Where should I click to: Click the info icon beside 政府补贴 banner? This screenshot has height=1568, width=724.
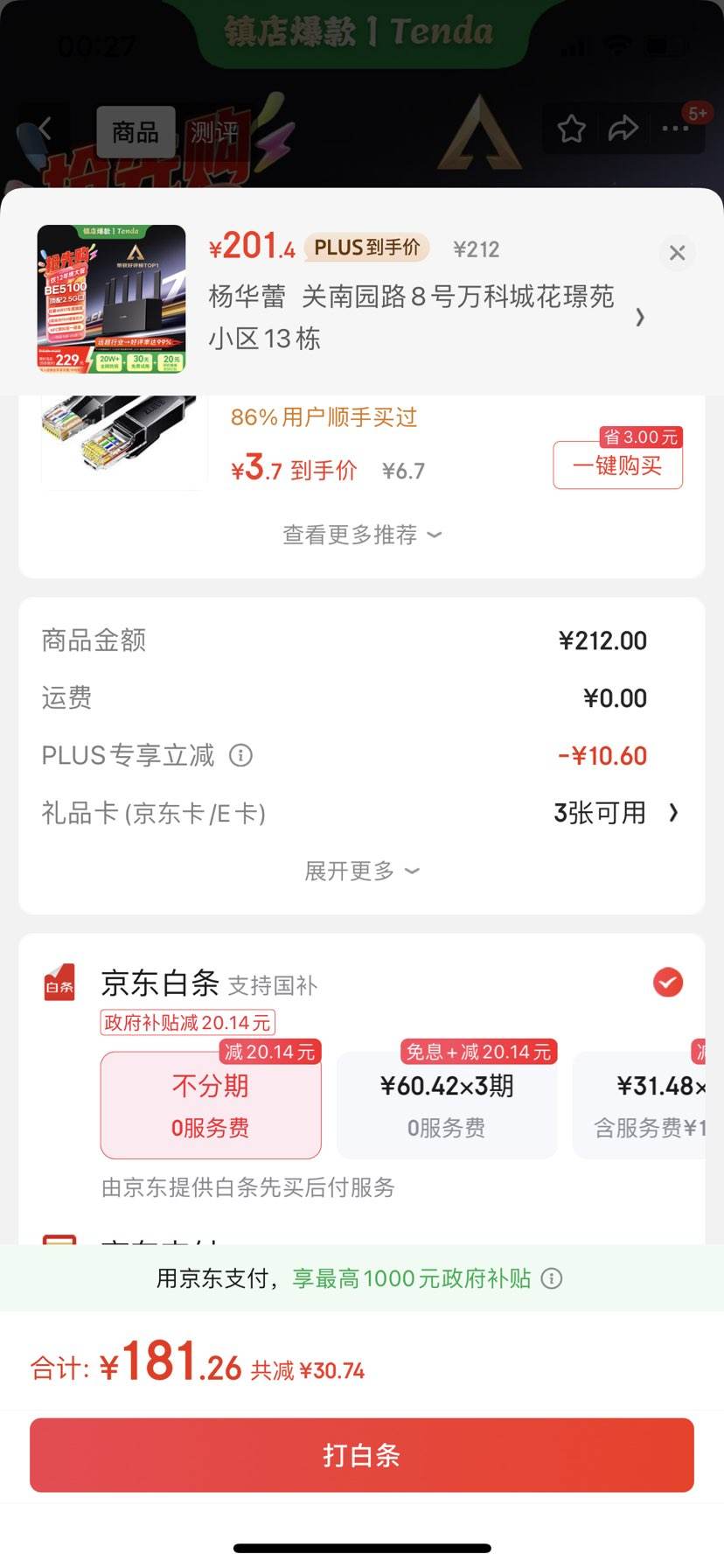(x=552, y=1278)
